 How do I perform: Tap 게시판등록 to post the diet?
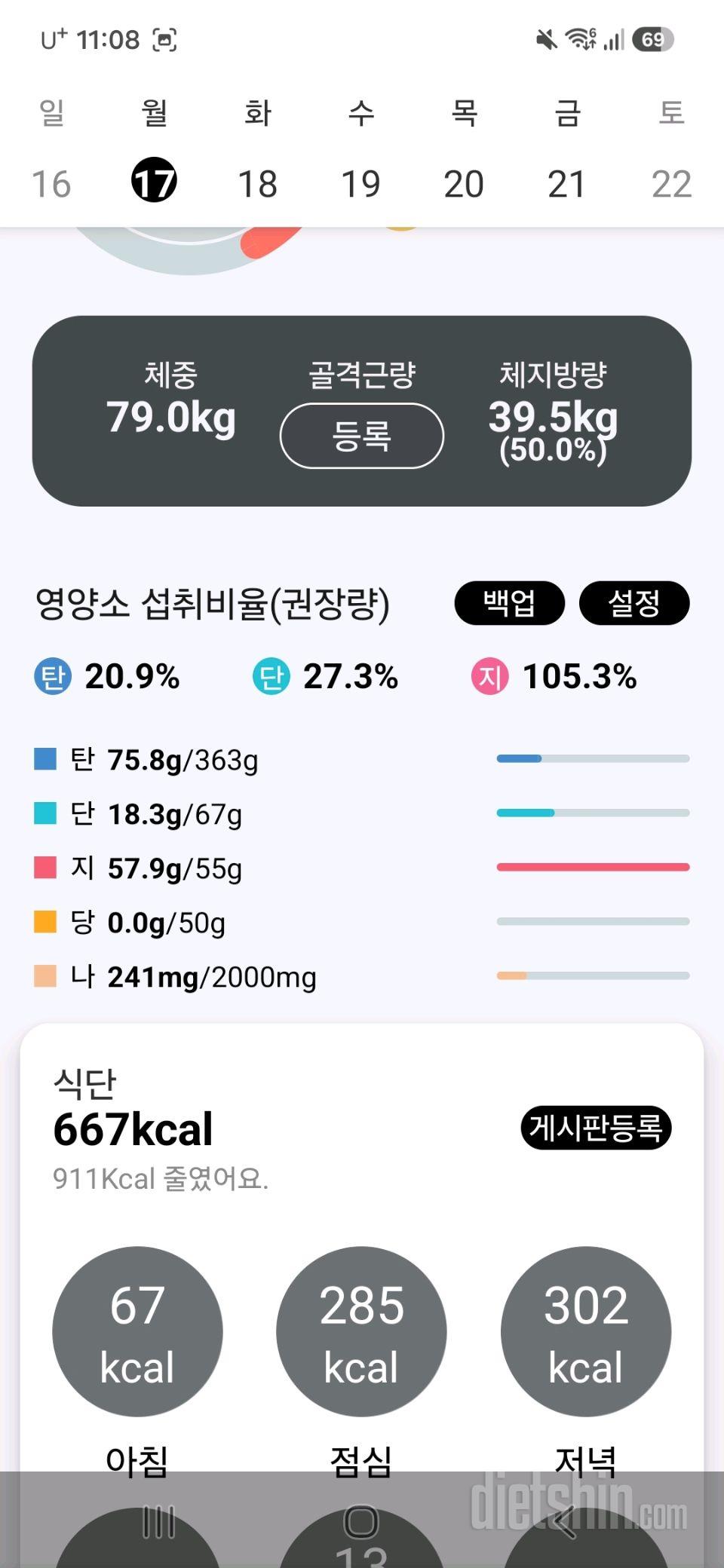point(596,1128)
